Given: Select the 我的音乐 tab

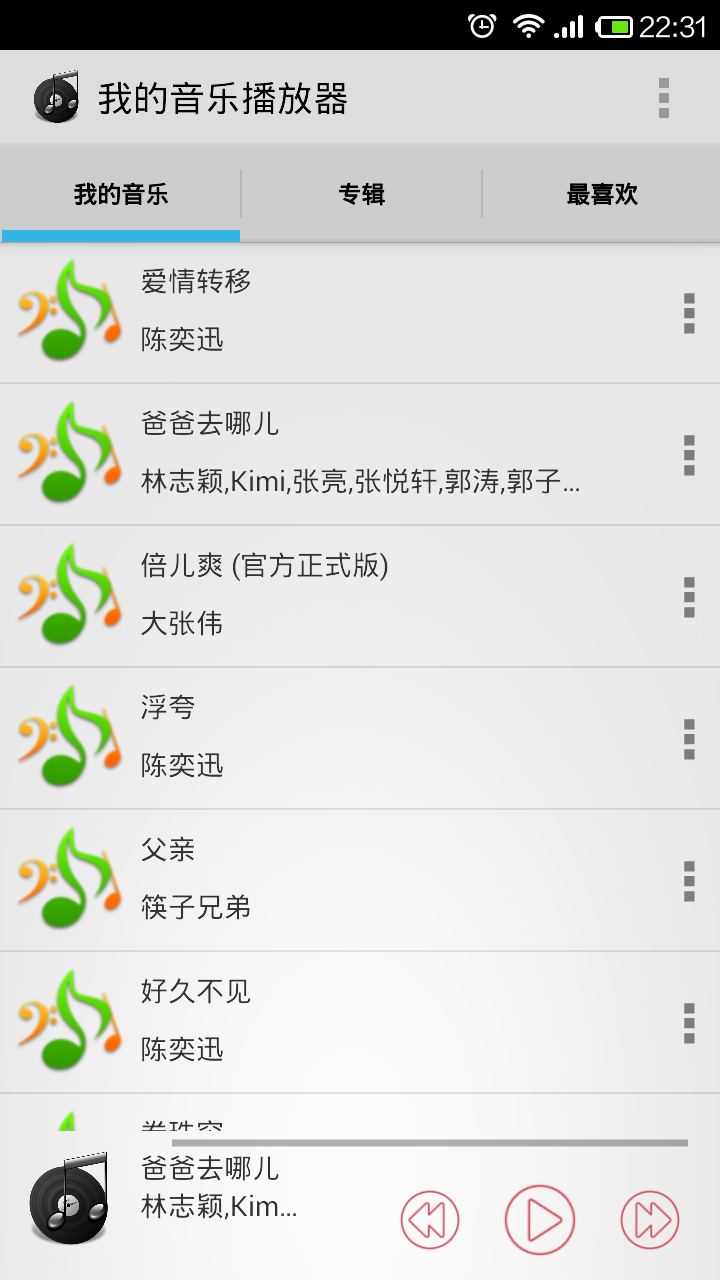Looking at the screenshot, I should coord(121,194).
